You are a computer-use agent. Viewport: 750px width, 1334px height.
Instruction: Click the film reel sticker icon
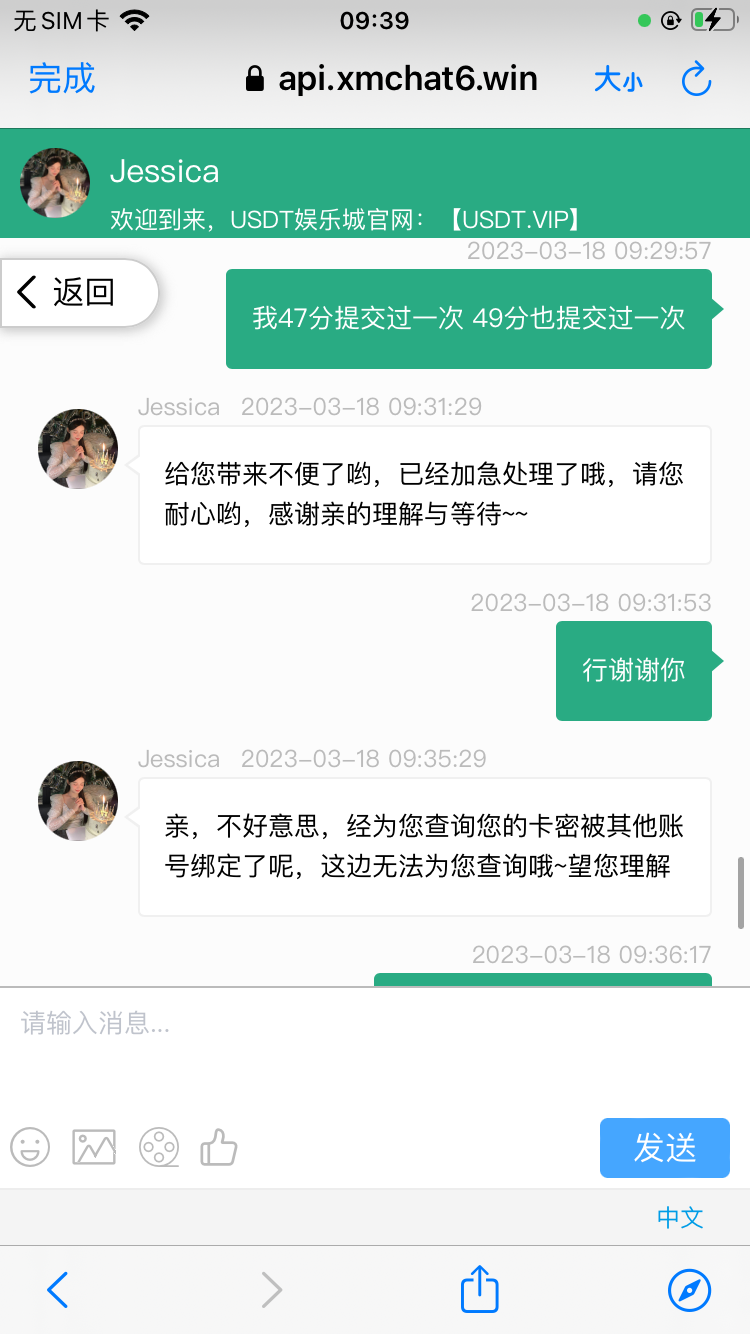158,1148
